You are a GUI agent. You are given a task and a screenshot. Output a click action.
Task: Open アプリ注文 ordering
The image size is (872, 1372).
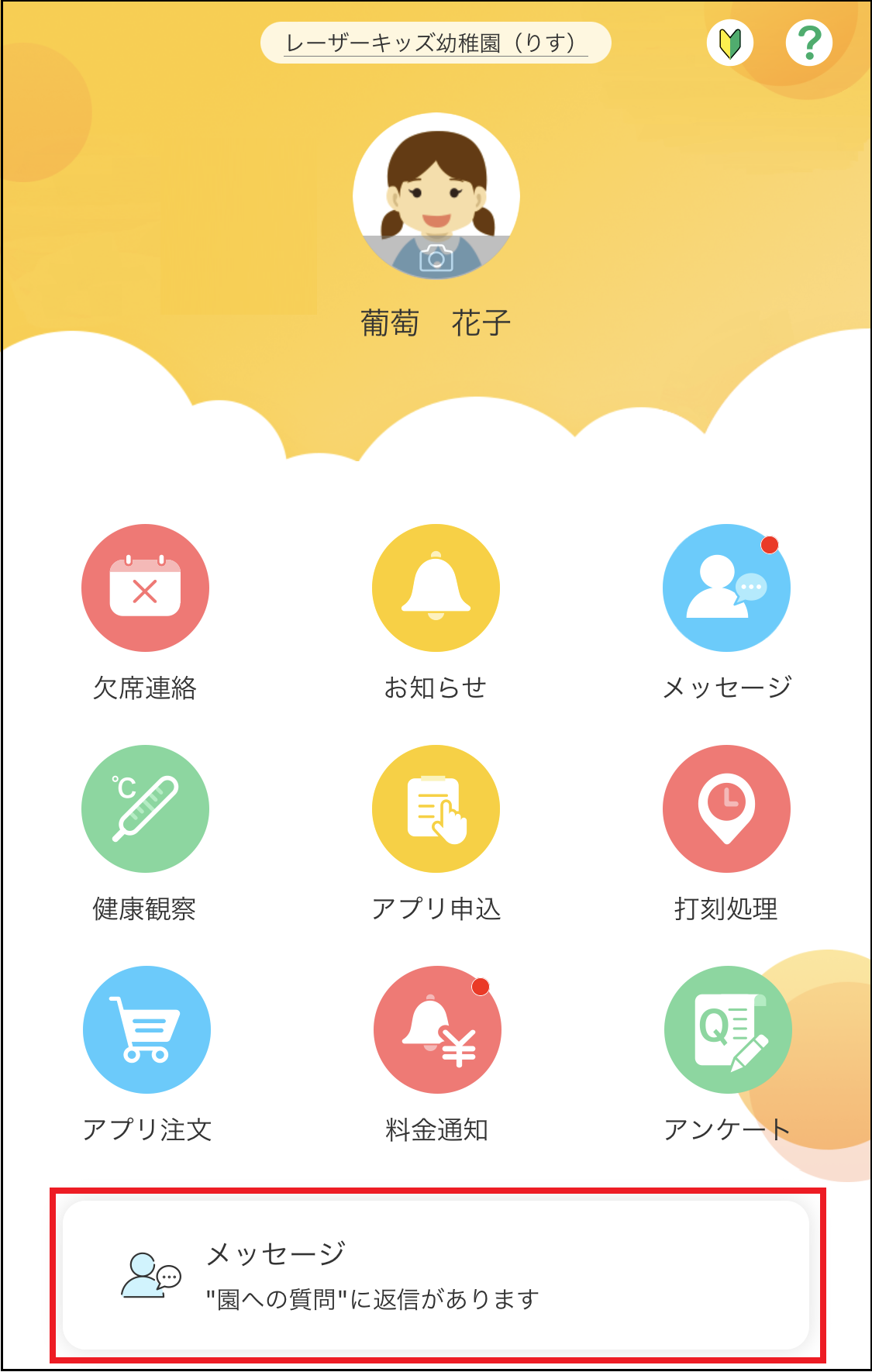pos(146,1029)
